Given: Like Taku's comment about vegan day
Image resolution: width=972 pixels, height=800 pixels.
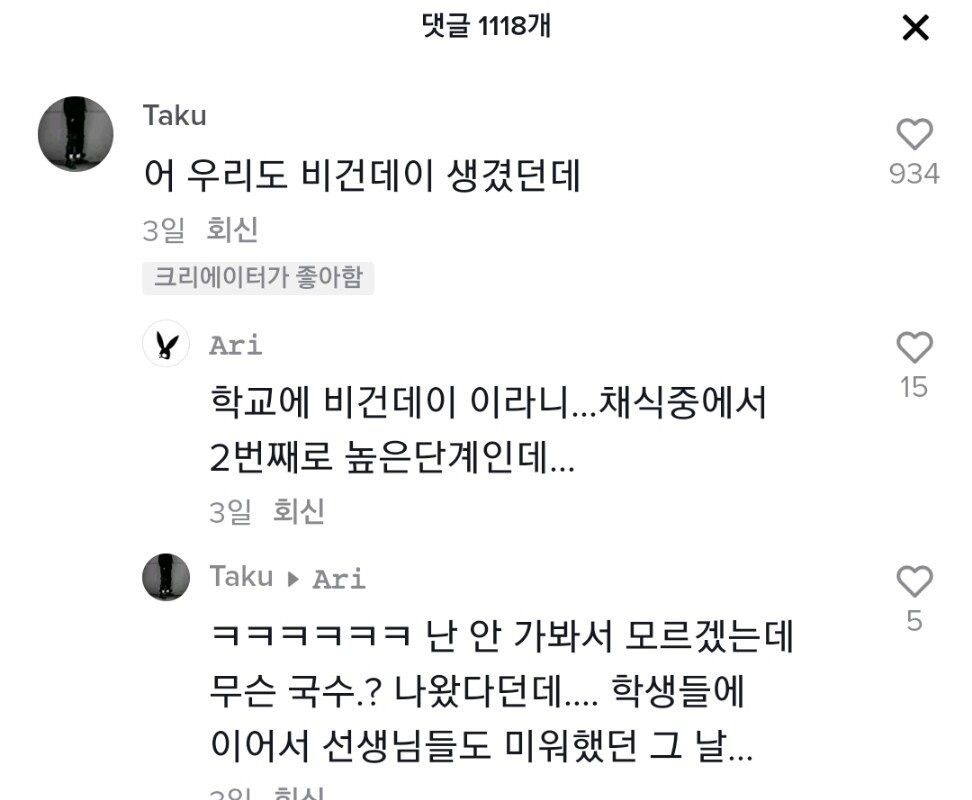Looking at the screenshot, I should pos(914,135).
